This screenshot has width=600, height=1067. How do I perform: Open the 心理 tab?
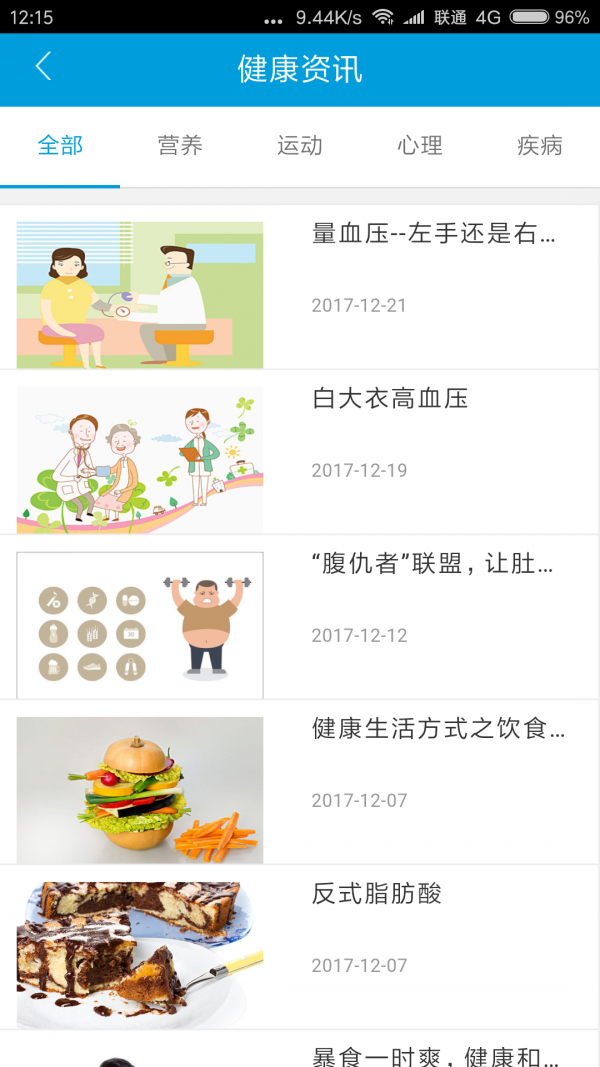(420, 146)
